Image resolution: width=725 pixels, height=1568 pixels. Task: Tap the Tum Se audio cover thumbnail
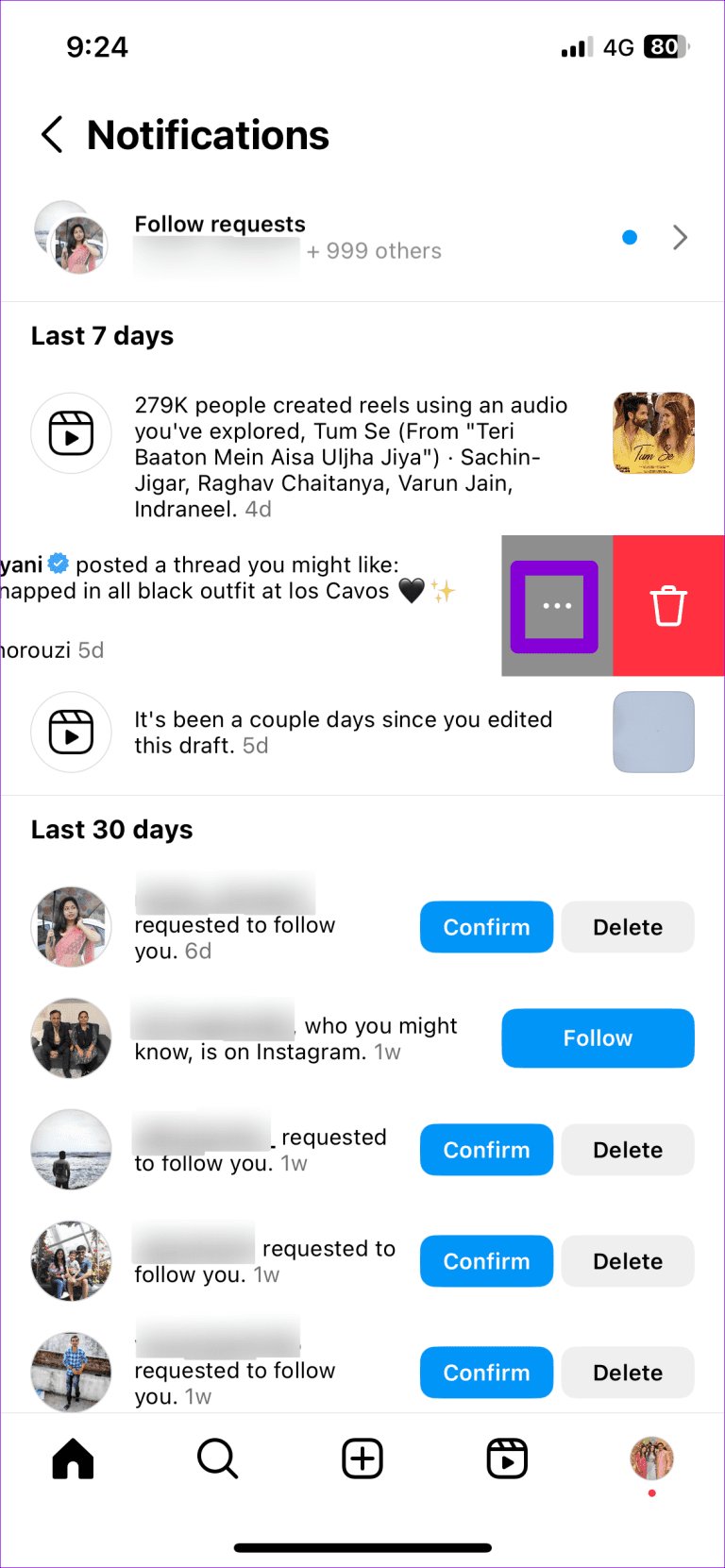[653, 432]
